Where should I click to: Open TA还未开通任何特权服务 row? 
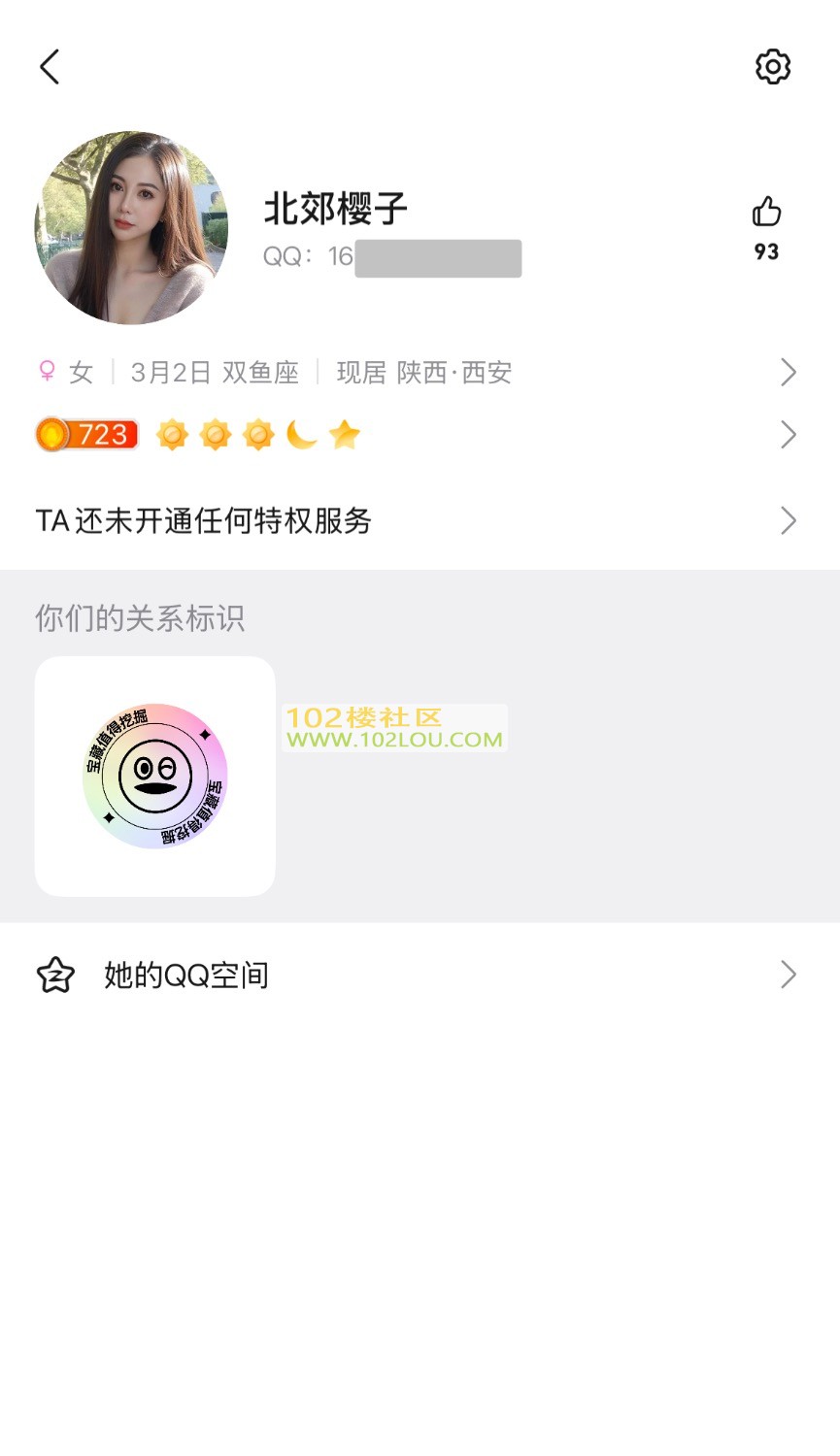click(418, 521)
